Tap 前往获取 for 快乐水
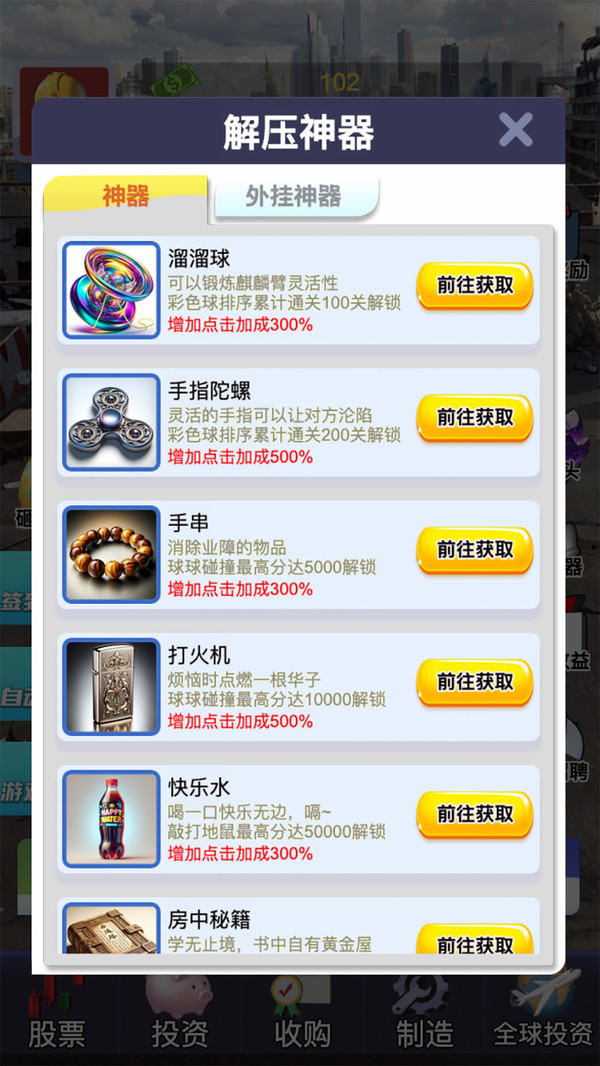 point(474,815)
